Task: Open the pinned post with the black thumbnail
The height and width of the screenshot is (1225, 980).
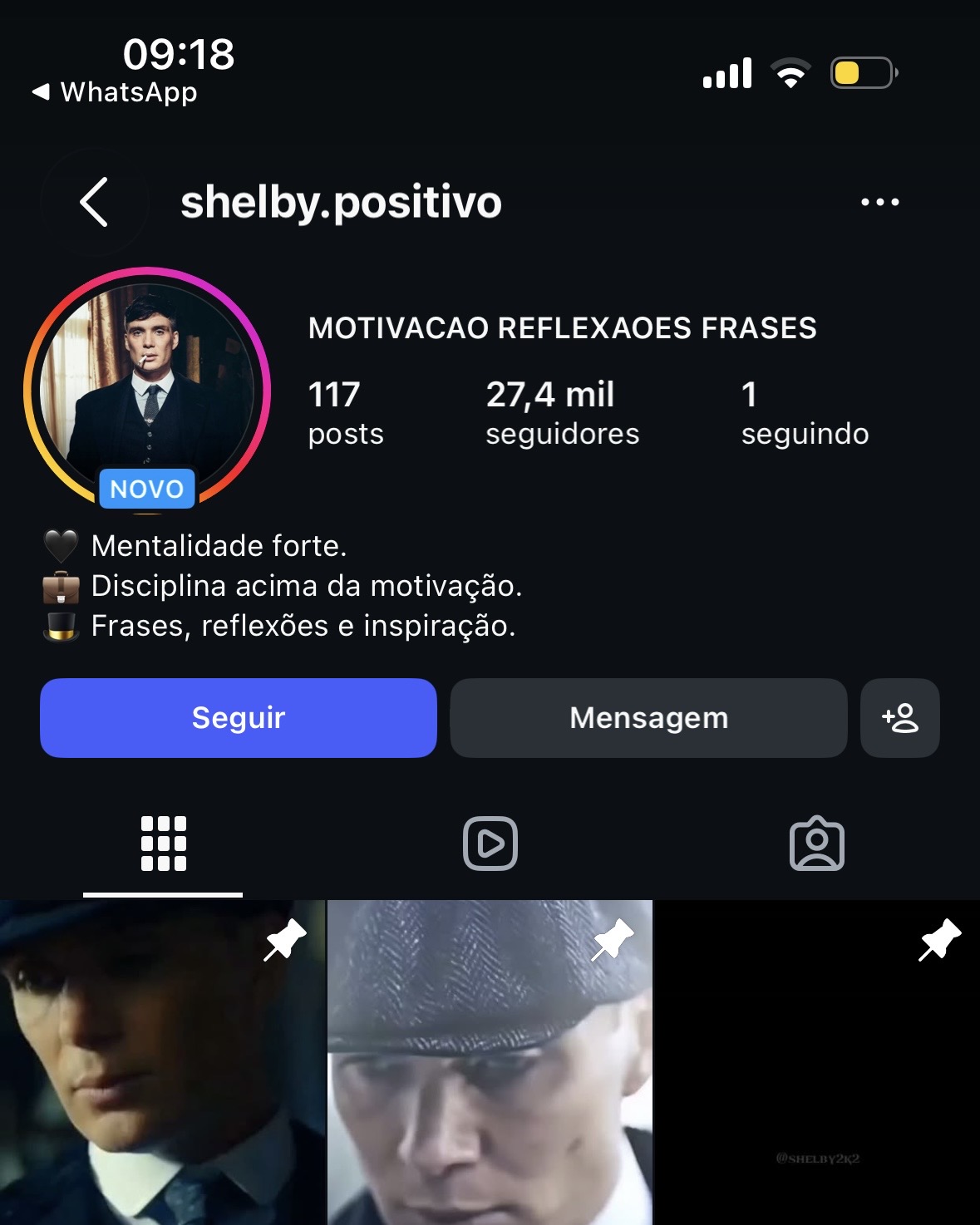Action: coord(818,1062)
